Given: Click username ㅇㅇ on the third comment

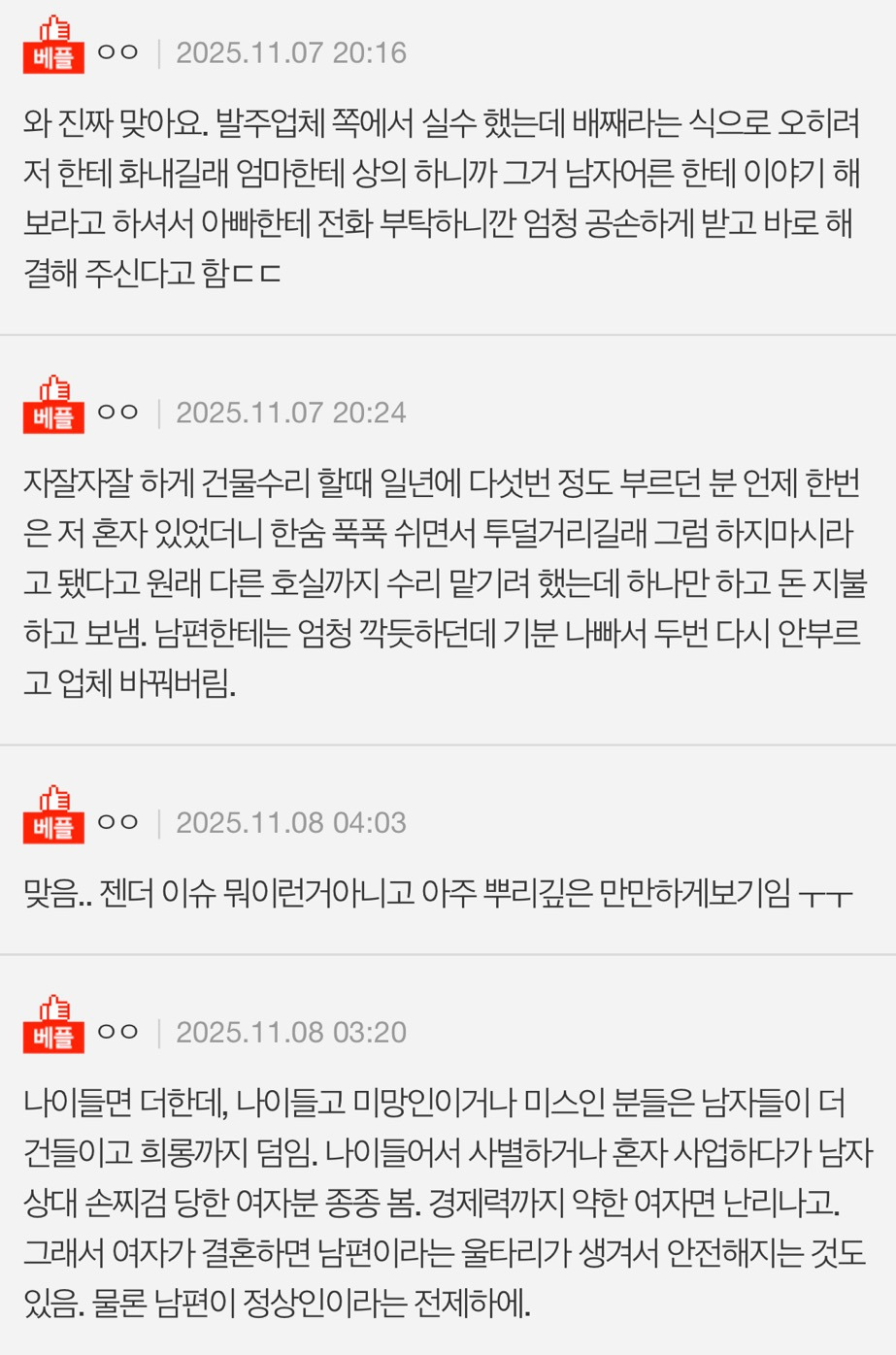Looking at the screenshot, I should [117, 821].
